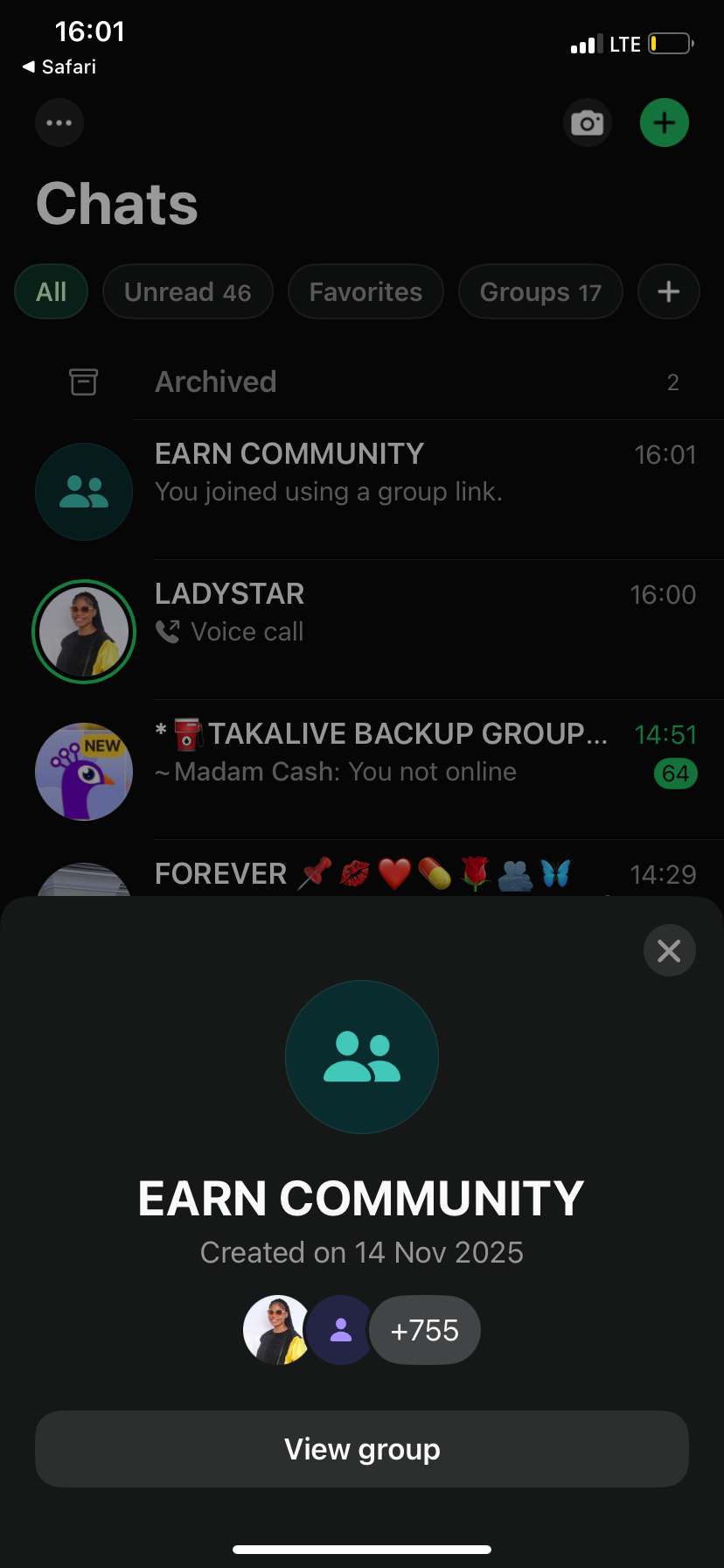724x1568 pixels.
Task: Switch to the Unread 46 filter
Action: click(x=188, y=292)
